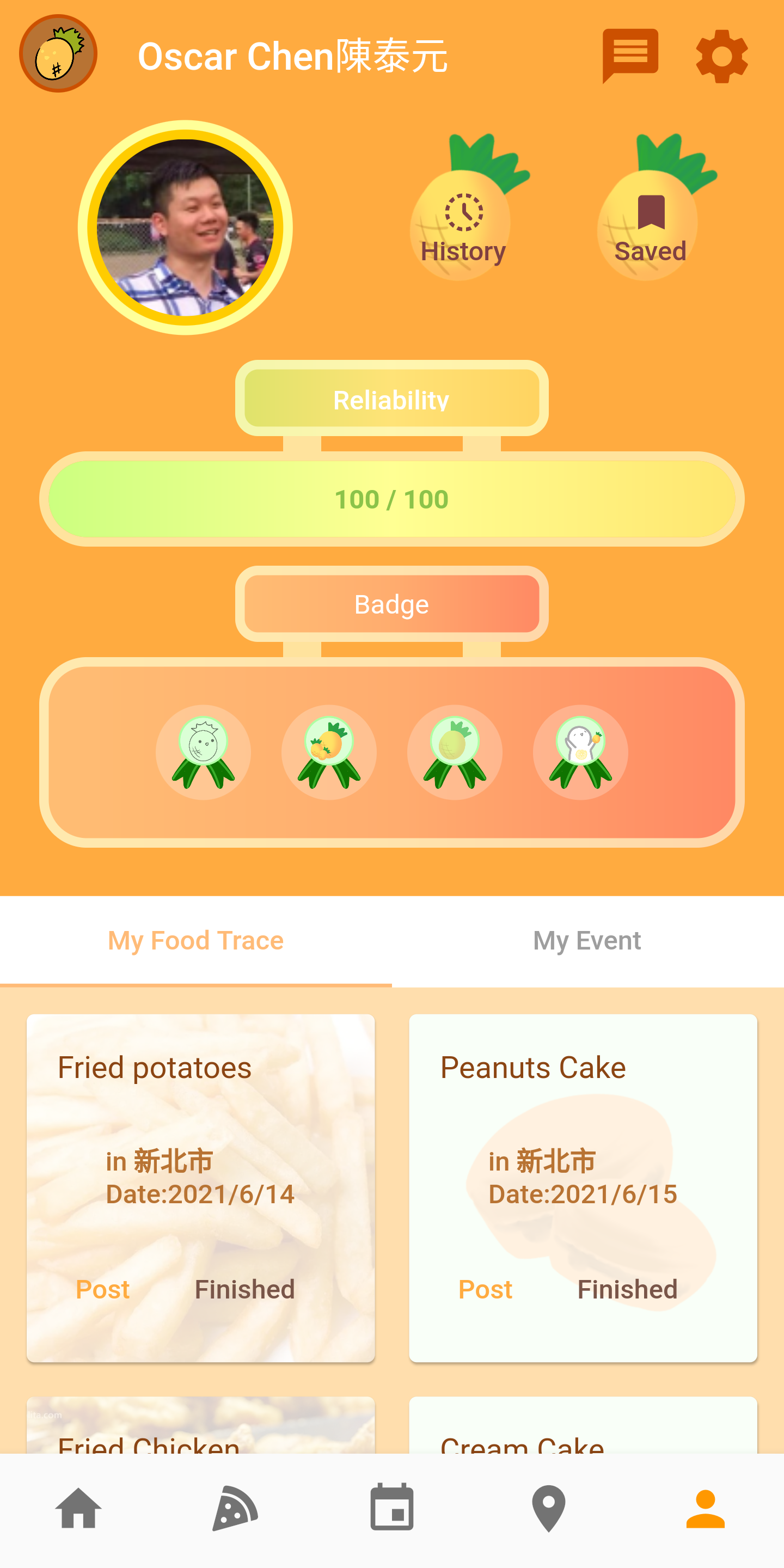This screenshot has height=1568, width=784.
Task: Open the Cream Cake food card
Action: pos(583,1428)
